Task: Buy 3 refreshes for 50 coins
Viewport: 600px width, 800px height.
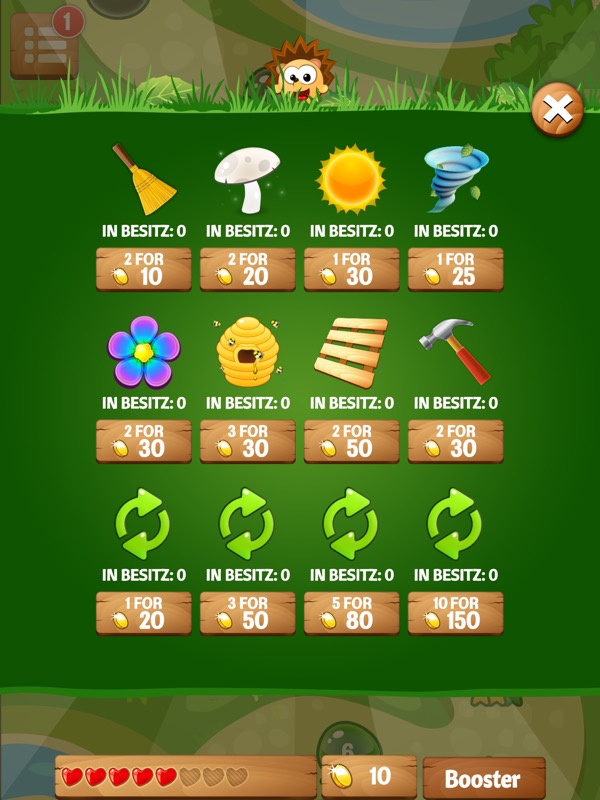Action: (x=248, y=613)
